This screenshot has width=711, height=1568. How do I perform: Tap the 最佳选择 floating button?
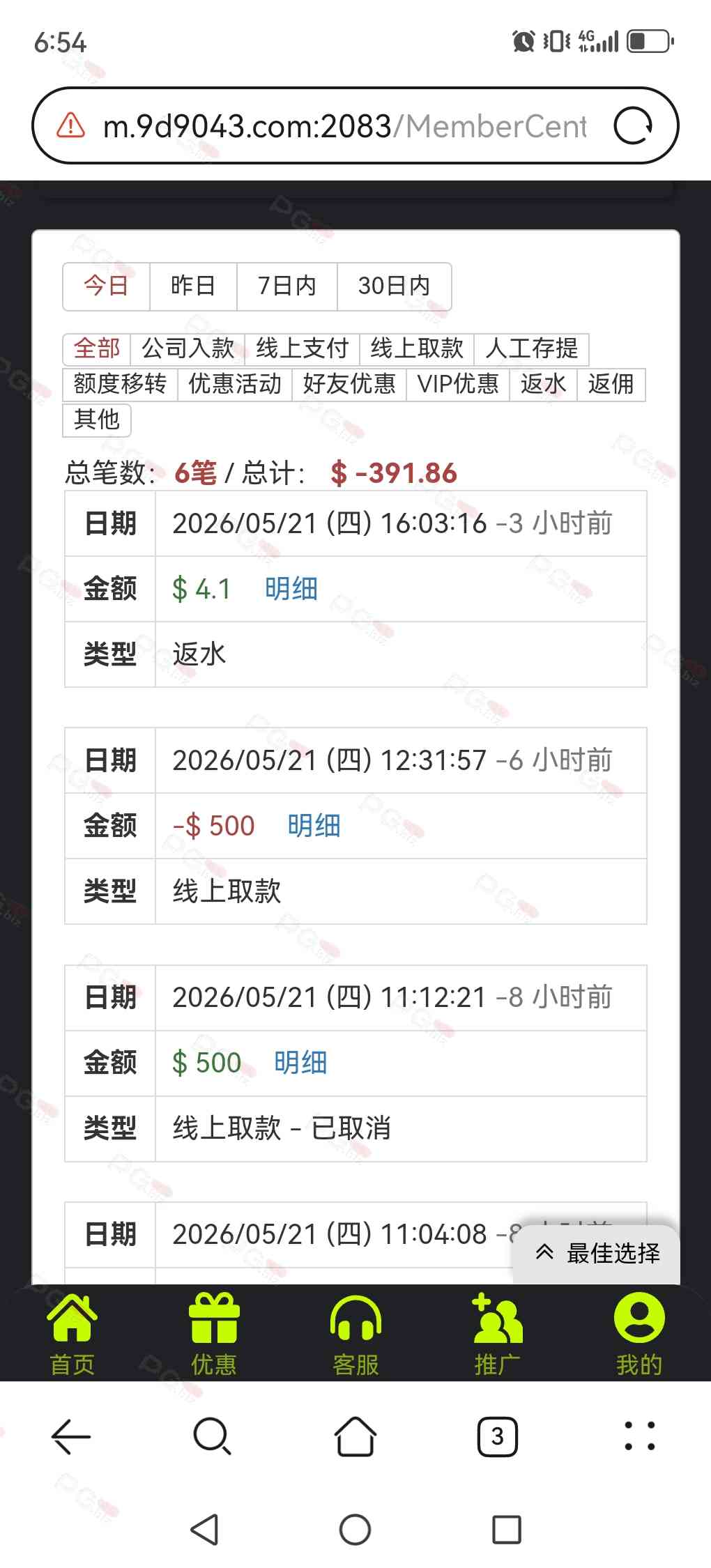point(597,1253)
